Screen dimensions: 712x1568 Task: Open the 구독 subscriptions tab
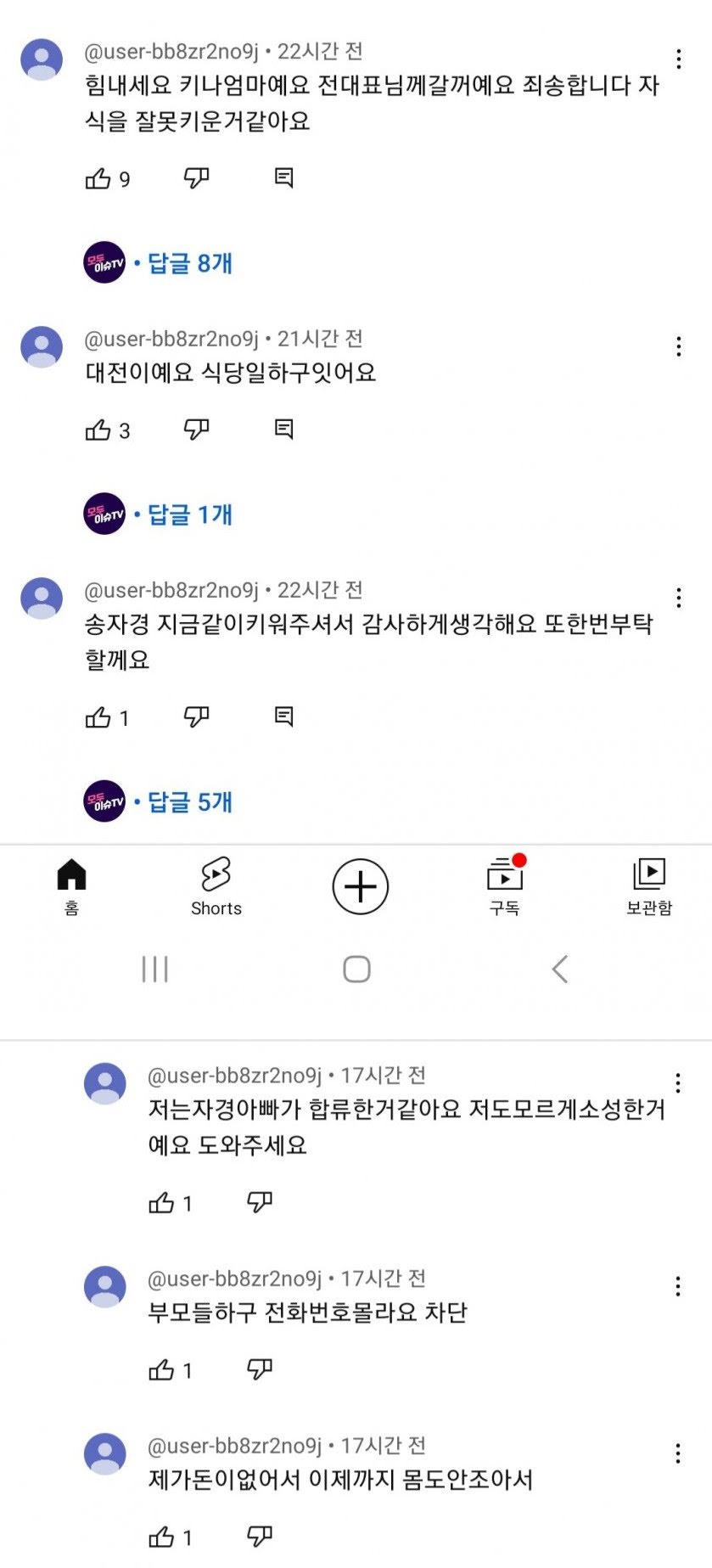pos(504,886)
